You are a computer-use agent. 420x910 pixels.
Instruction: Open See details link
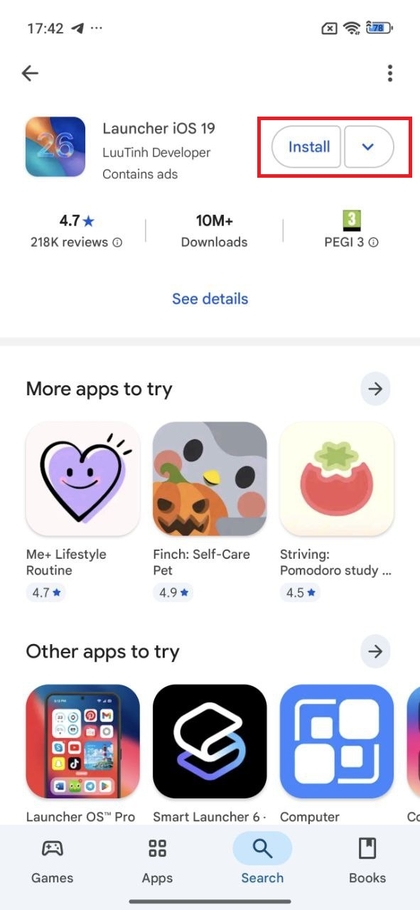tap(210, 299)
